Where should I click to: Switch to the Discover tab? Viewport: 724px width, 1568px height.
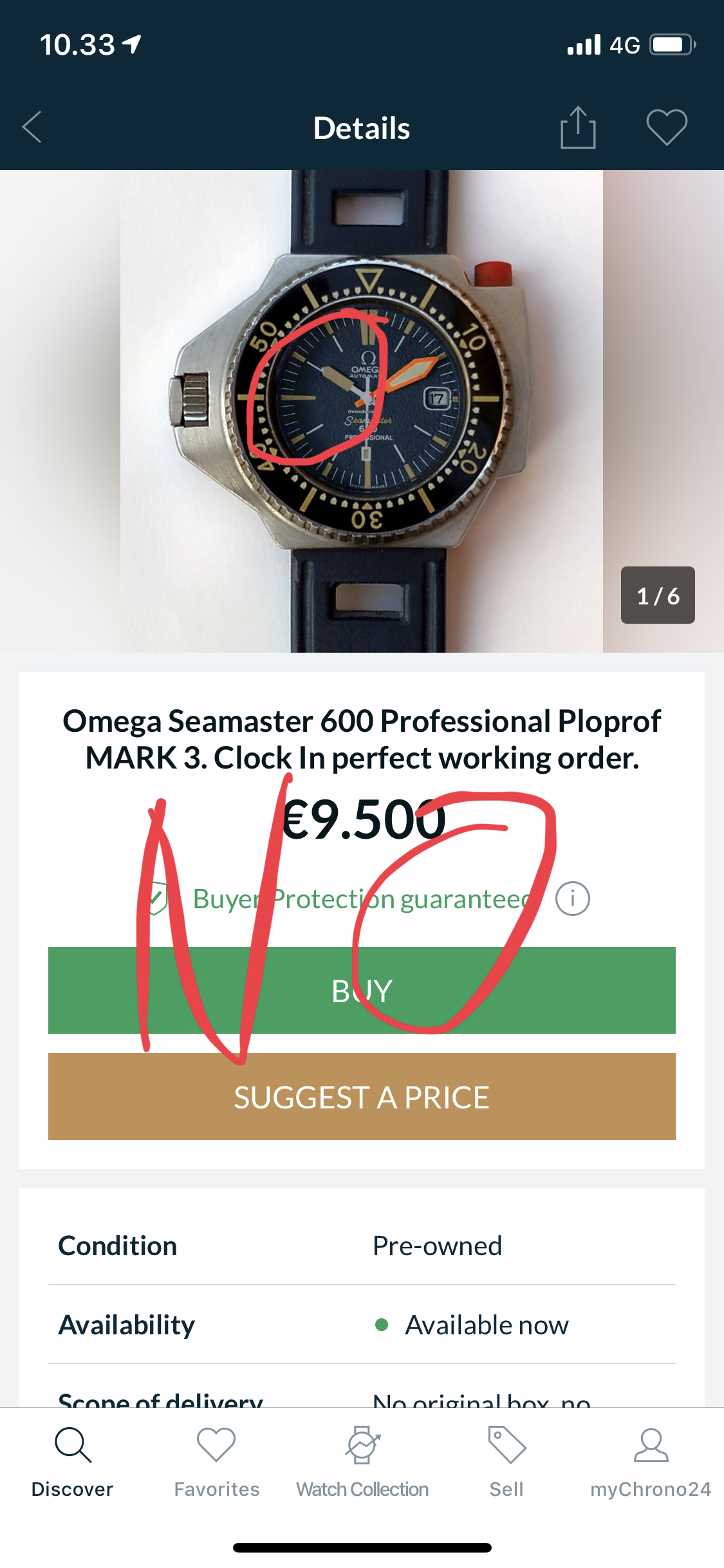pyautogui.click(x=72, y=1459)
